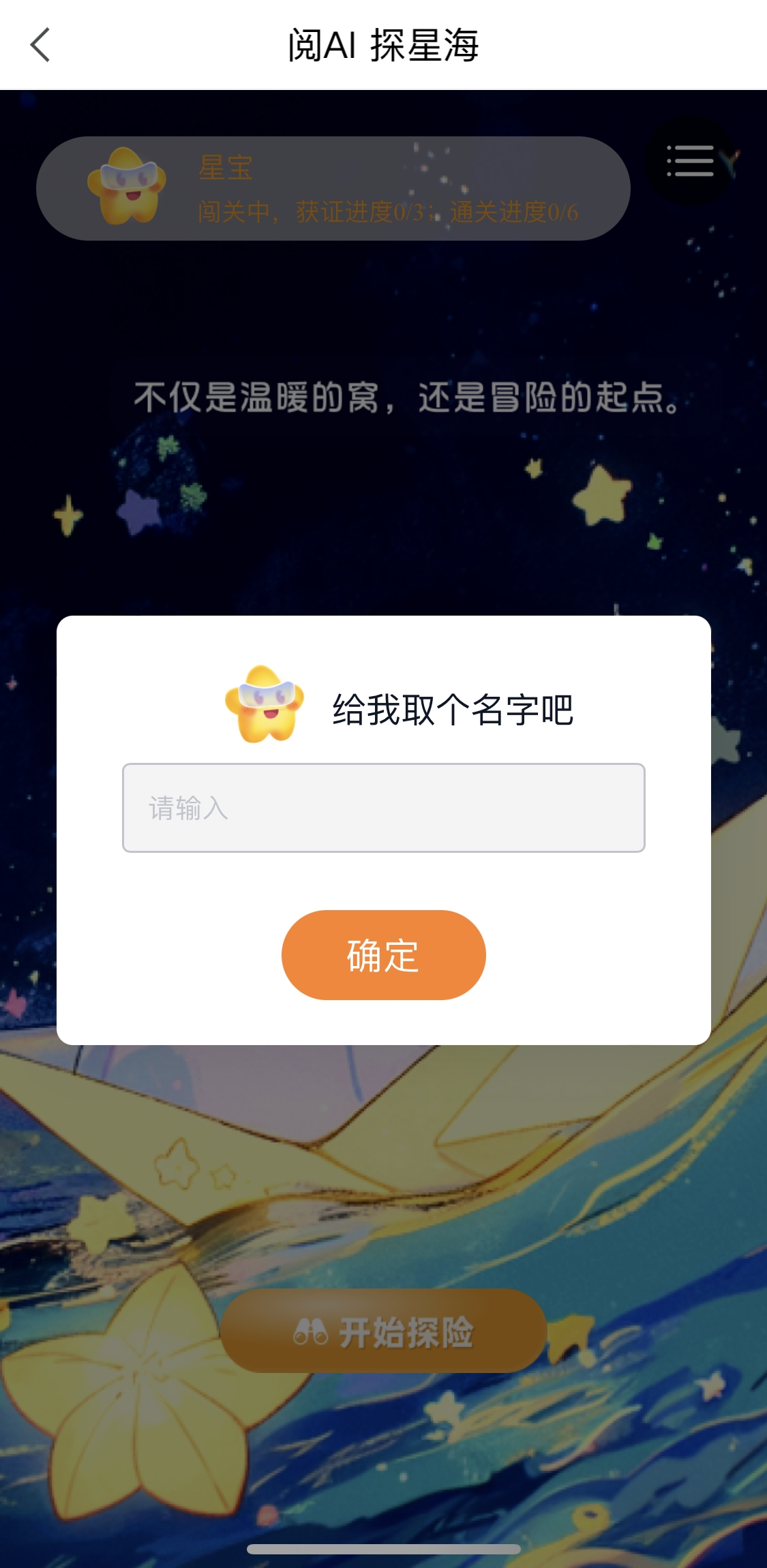Tap the name input field 请输入
Screen dimensions: 767x1568
coord(383,808)
